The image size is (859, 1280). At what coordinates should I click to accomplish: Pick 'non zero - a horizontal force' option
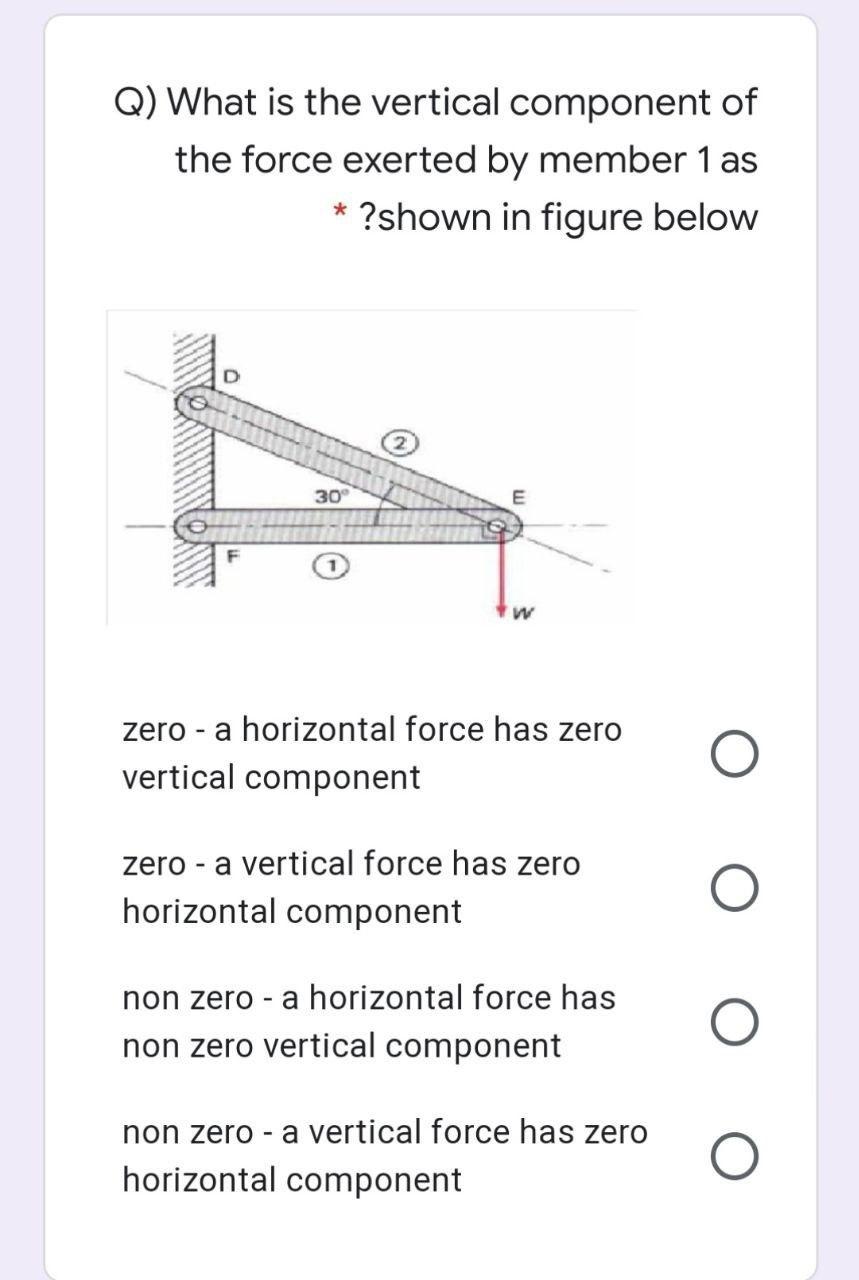tap(736, 1023)
